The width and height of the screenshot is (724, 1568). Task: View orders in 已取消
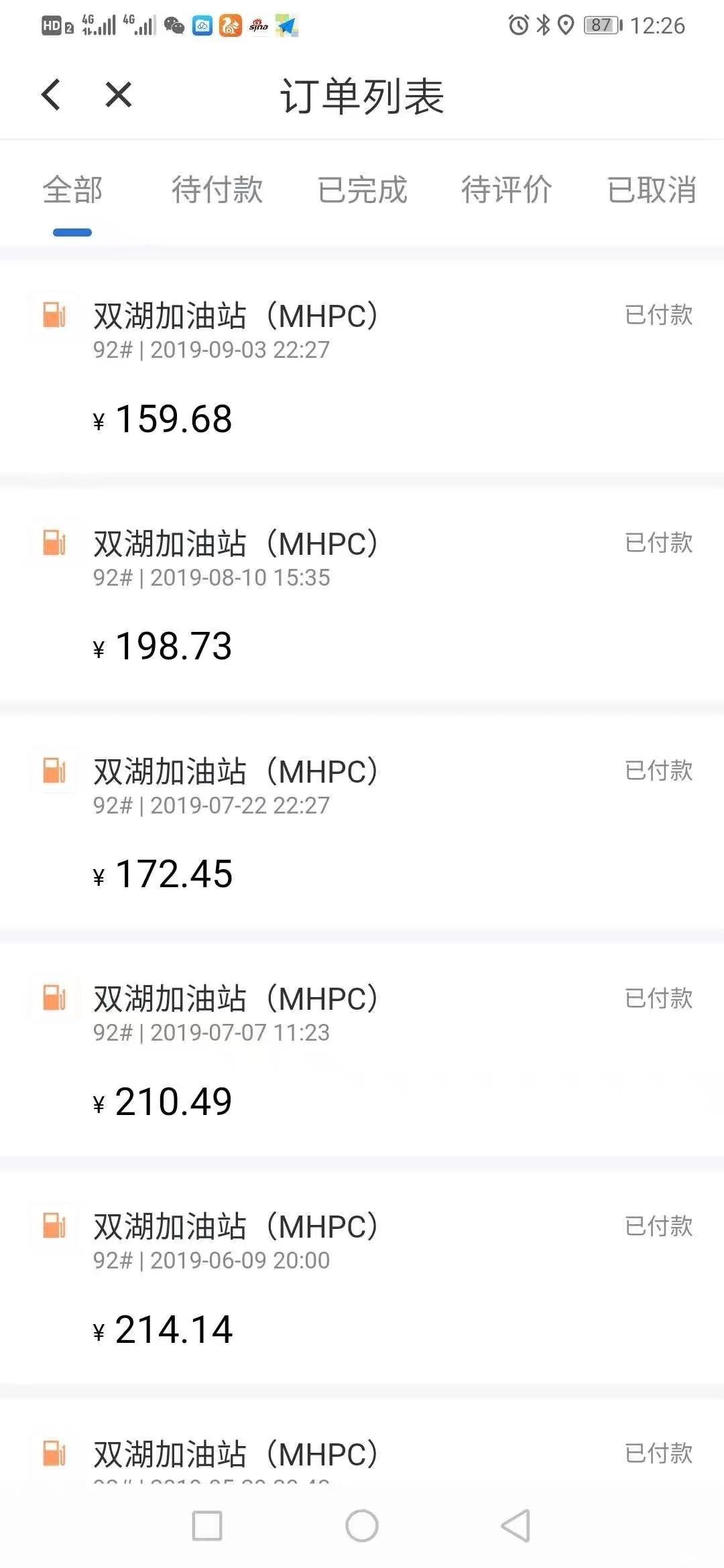point(652,190)
